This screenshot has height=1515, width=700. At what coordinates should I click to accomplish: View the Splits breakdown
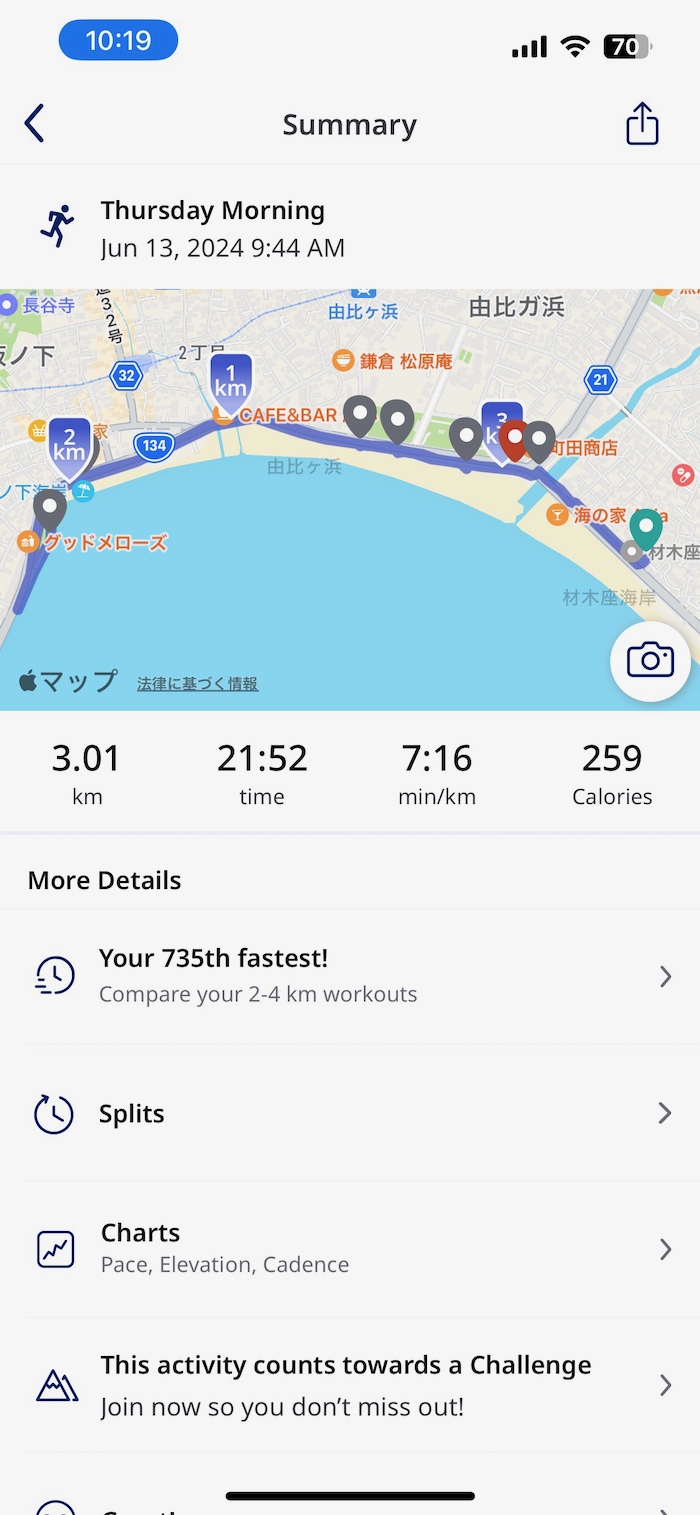tap(350, 1113)
